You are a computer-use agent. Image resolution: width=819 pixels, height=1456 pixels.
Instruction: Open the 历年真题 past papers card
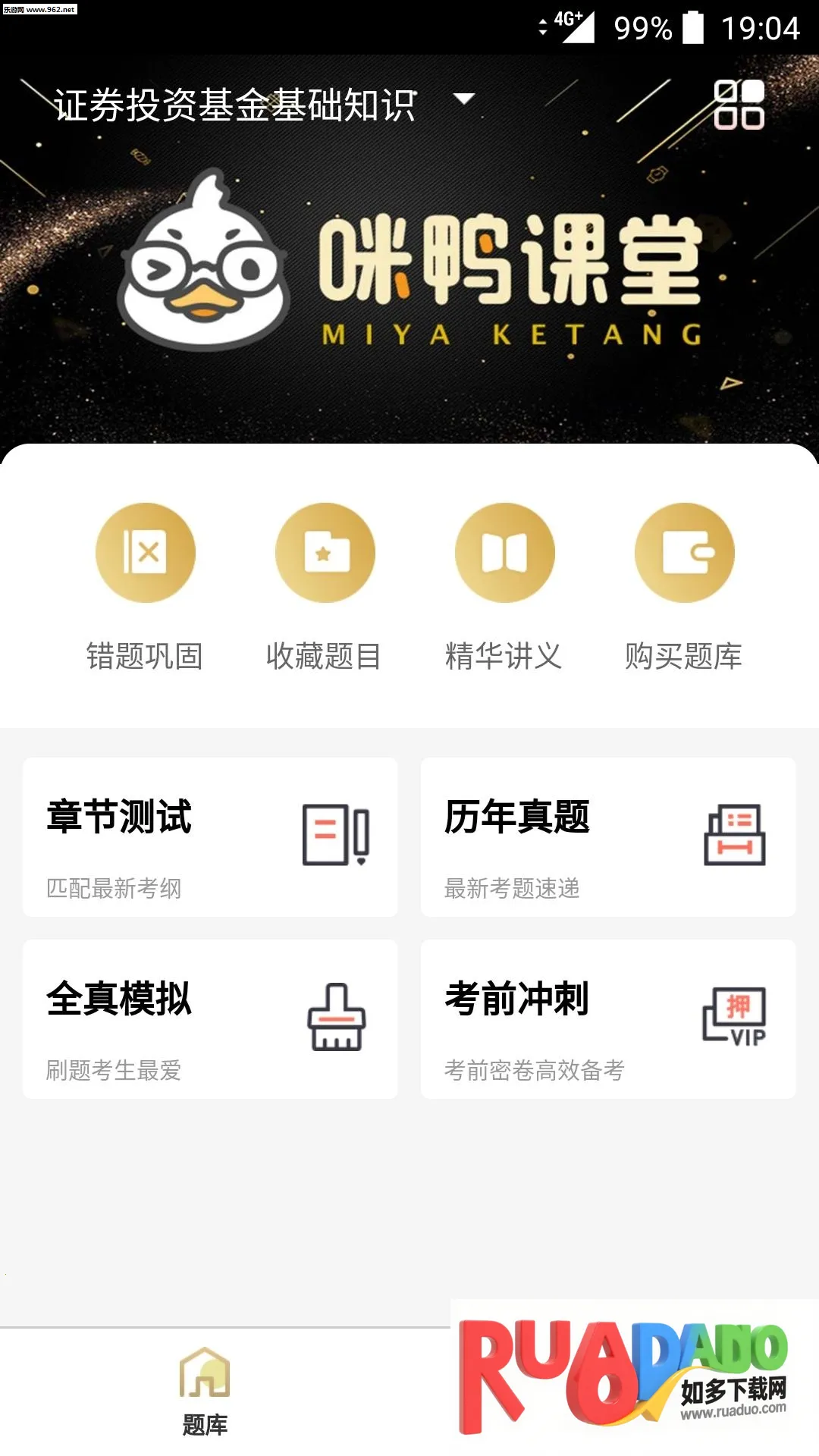(x=608, y=837)
